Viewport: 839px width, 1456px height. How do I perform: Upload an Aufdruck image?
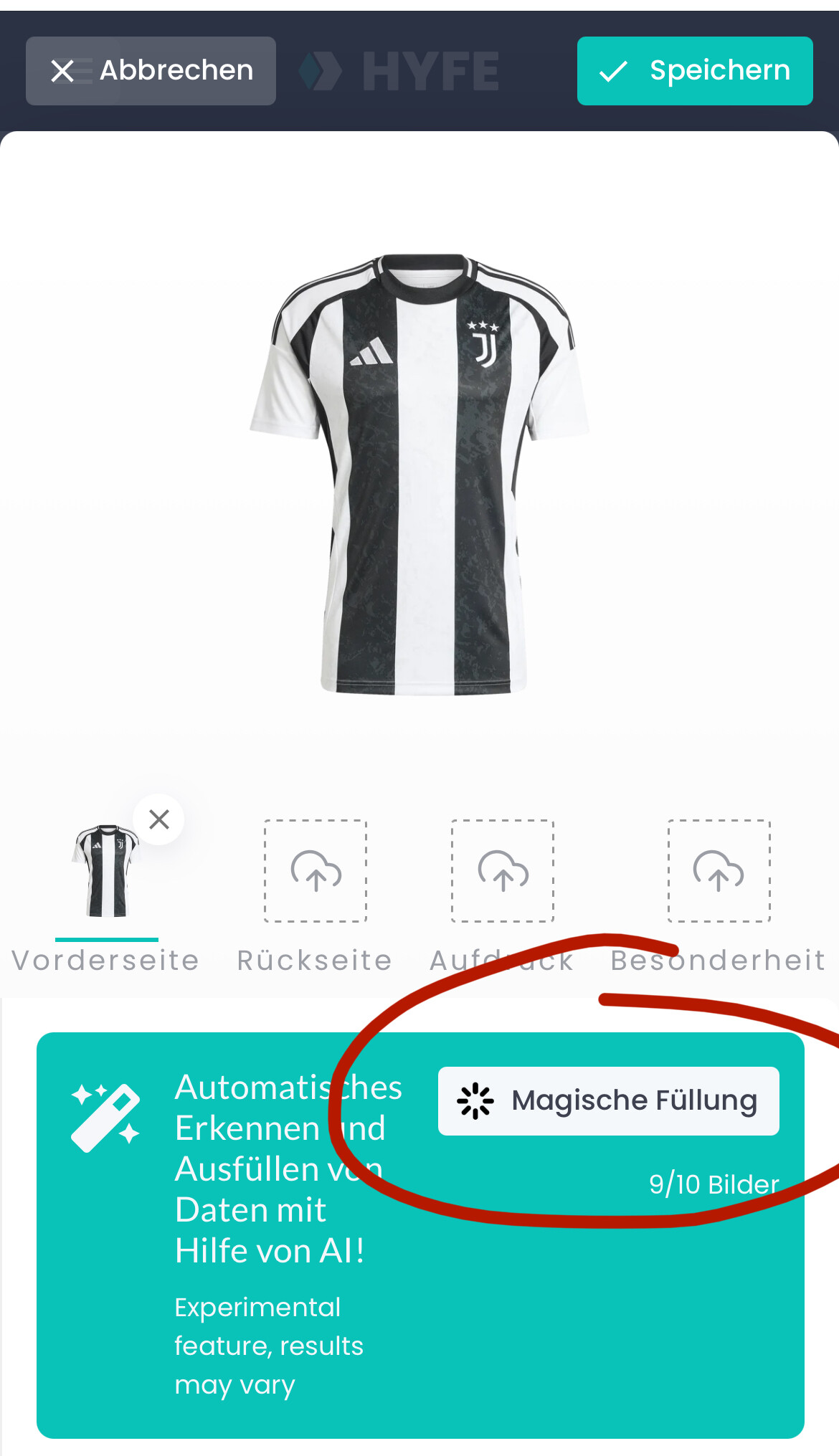[503, 870]
